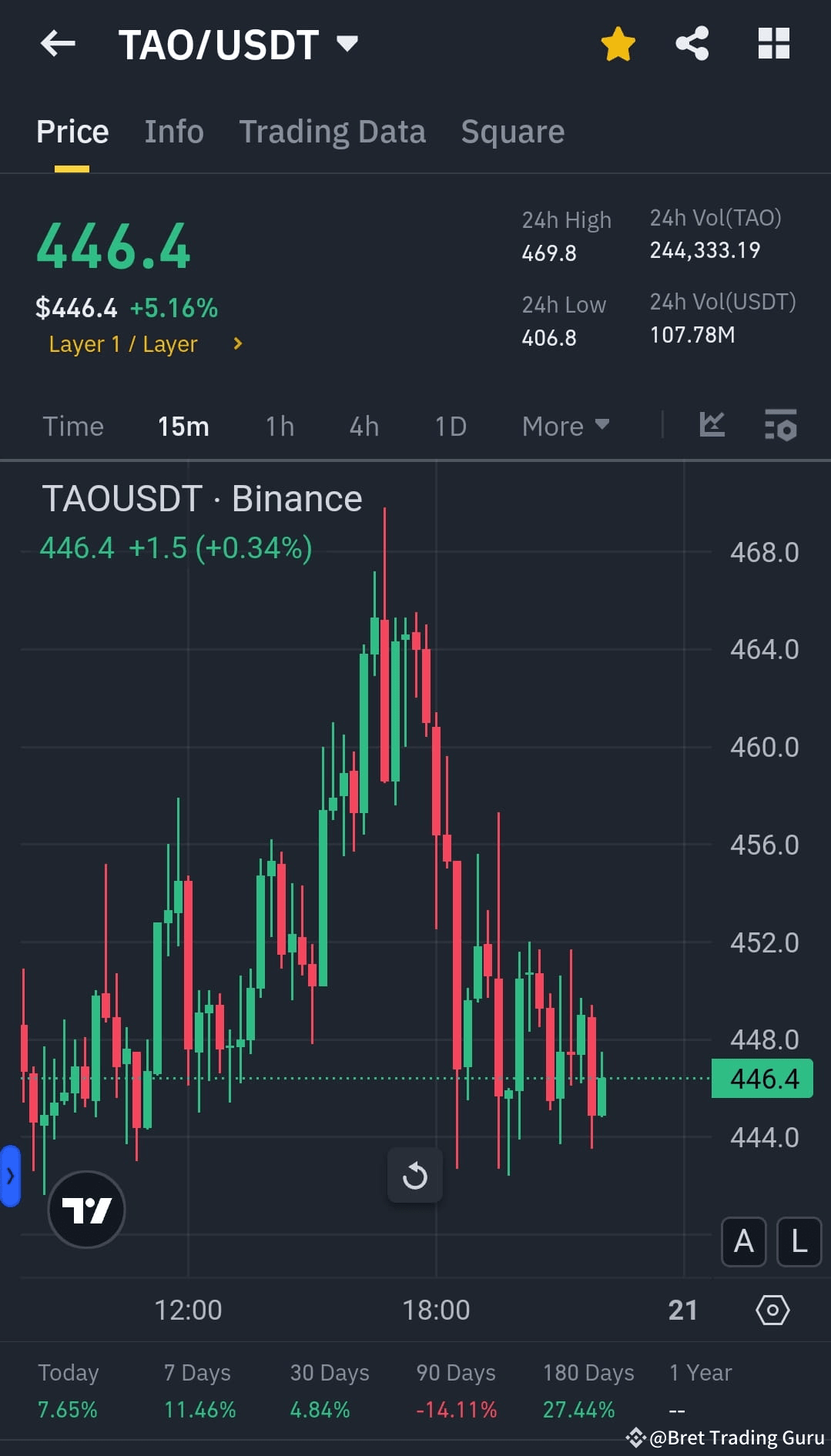
Task: Open the grid layout menu
Action: coord(773,44)
